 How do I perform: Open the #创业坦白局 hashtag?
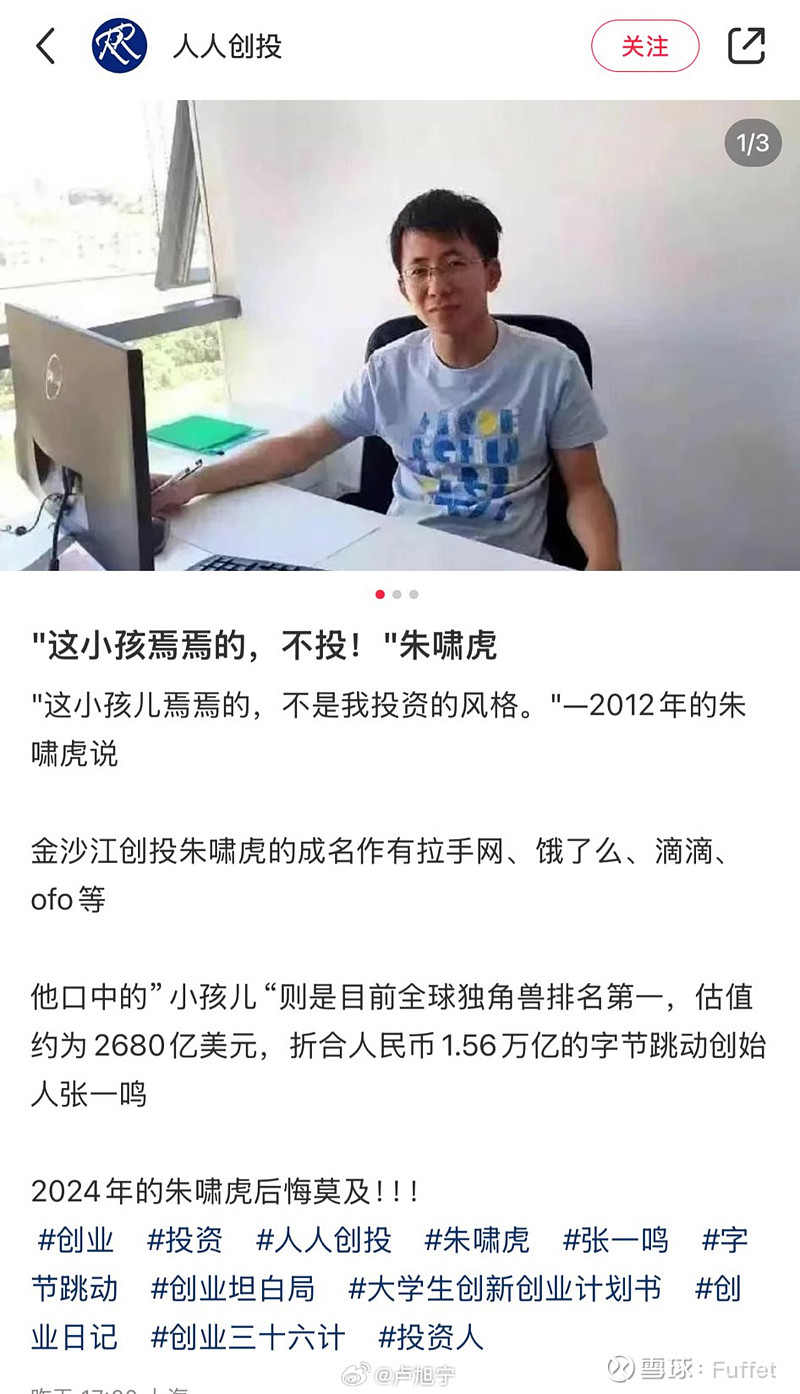click(233, 1289)
